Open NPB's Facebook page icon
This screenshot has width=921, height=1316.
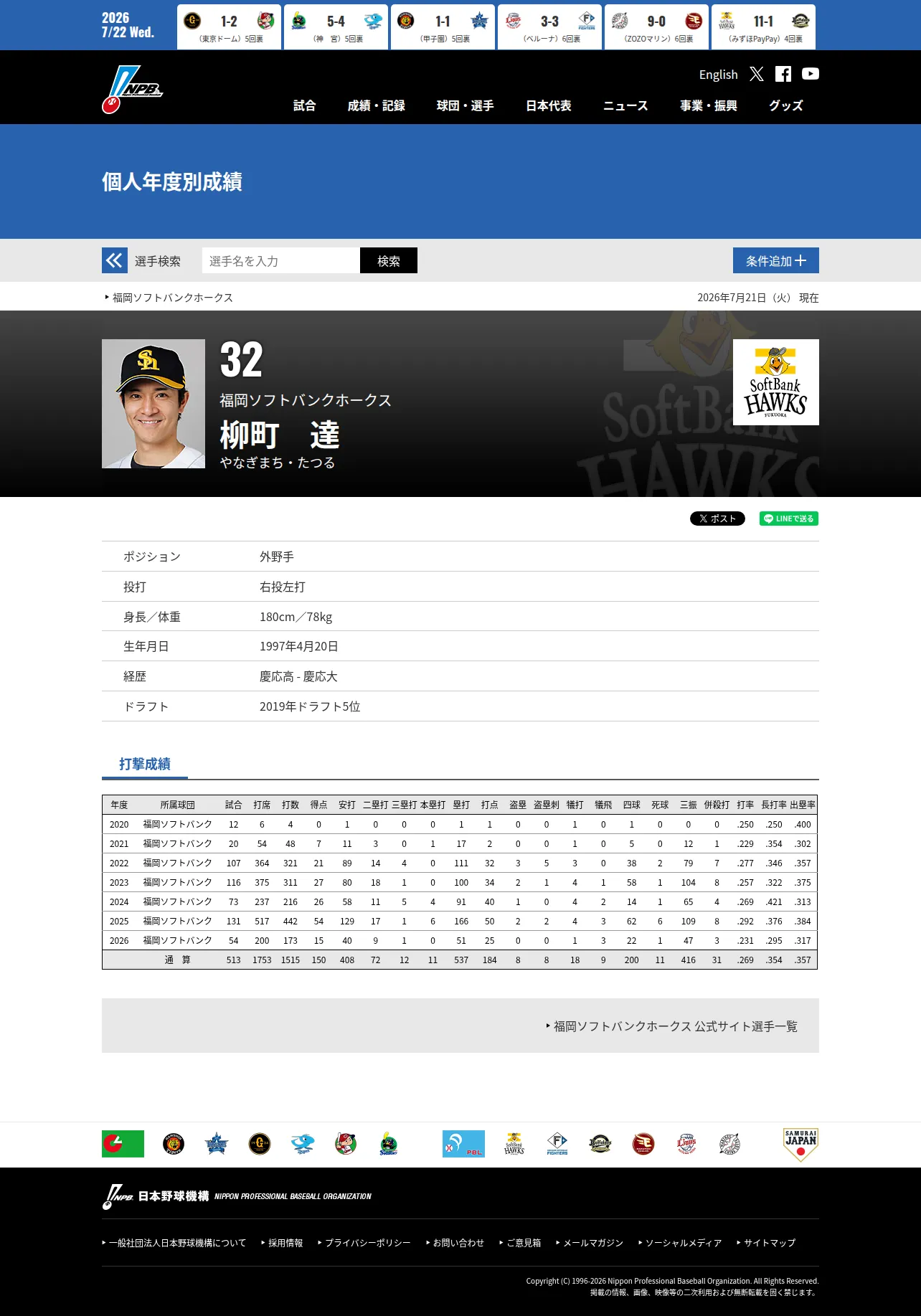(783, 74)
